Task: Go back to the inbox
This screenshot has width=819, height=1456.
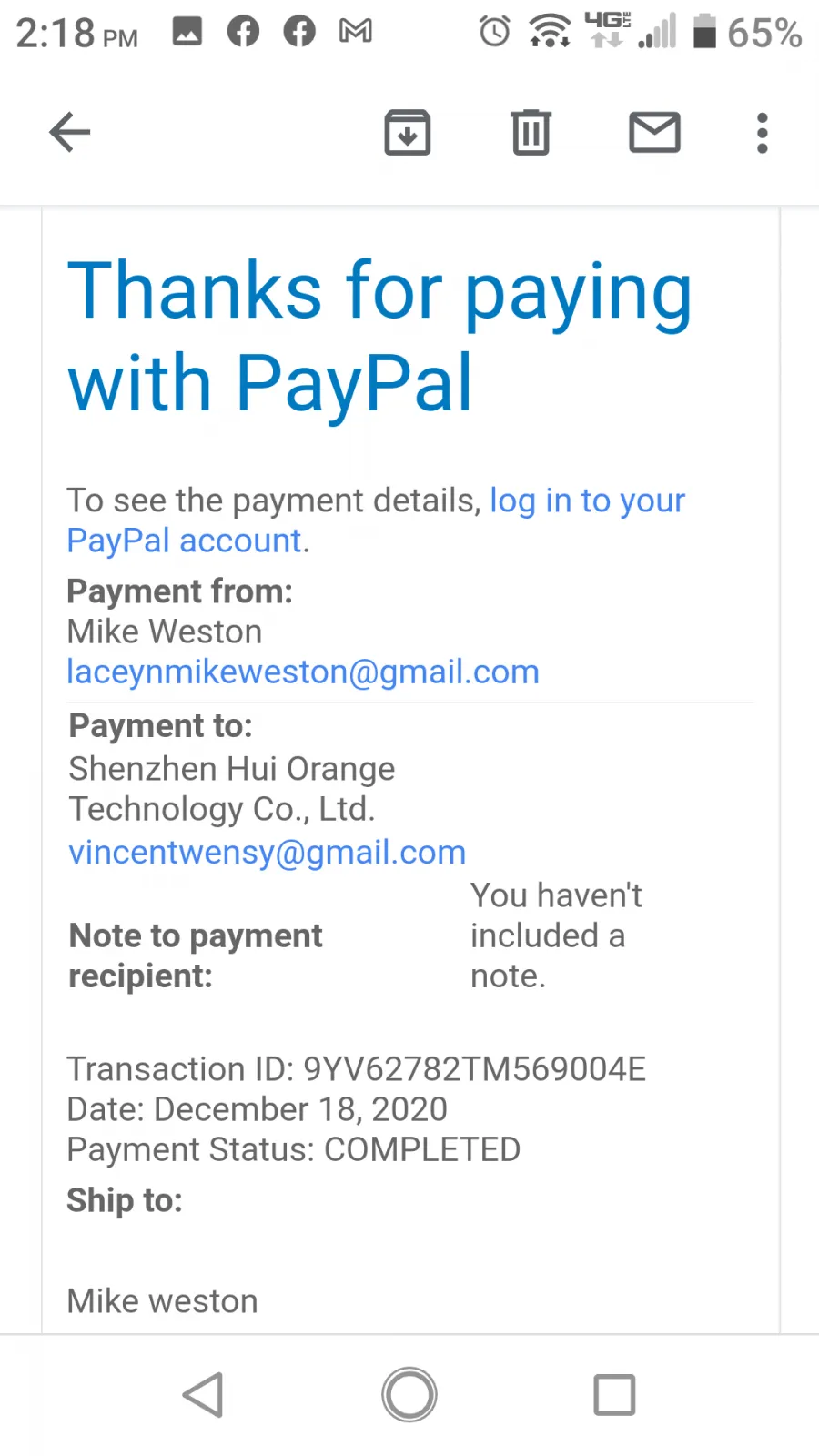Action: pos(69,133)
